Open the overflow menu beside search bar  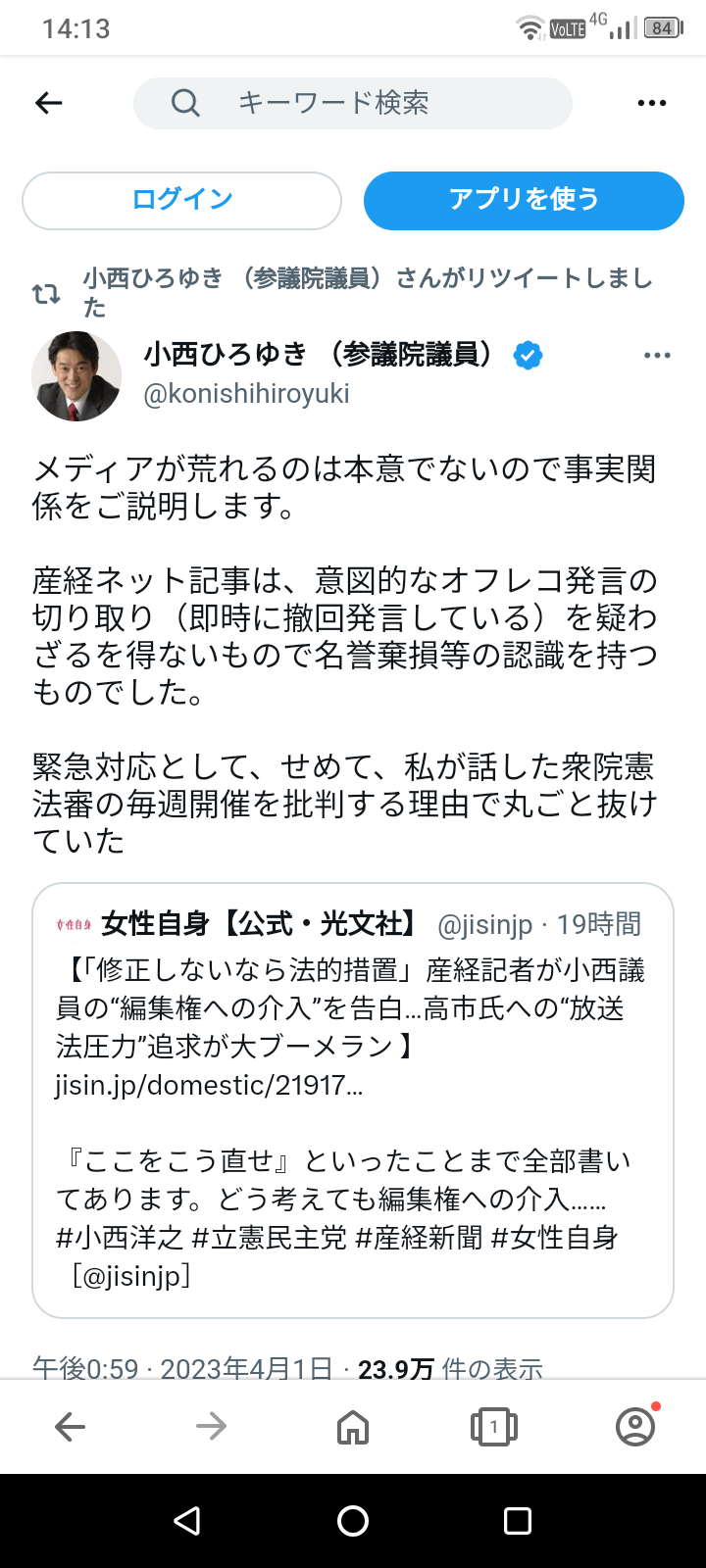tap(652, 103)
